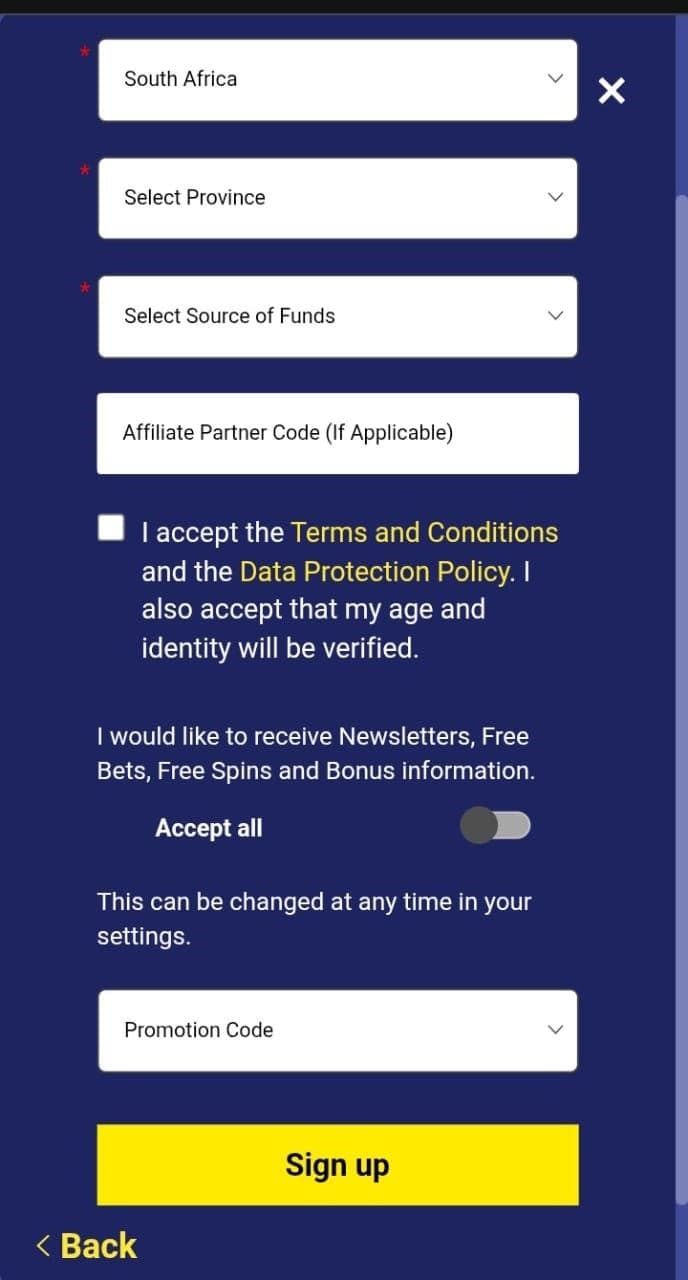Go to the previous step with Back

[x=87, y=1246]
